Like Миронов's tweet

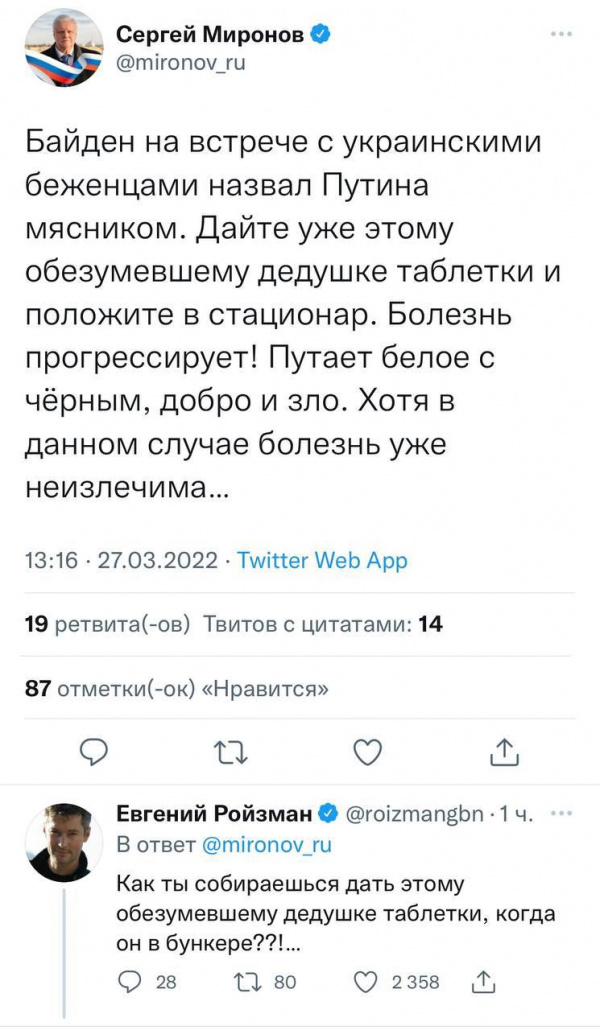click(368, 751)
